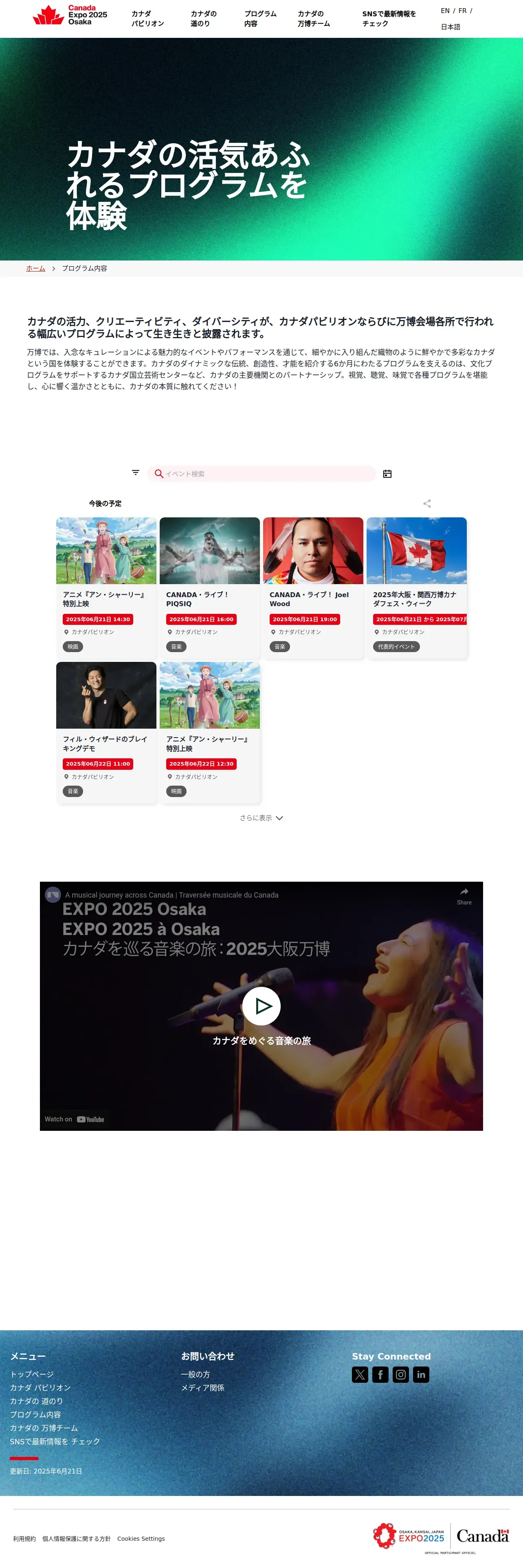The height and width of the screenshot is (1568, 523).
Task: Share the YouTube video
Action: click(x=464, y=896)
